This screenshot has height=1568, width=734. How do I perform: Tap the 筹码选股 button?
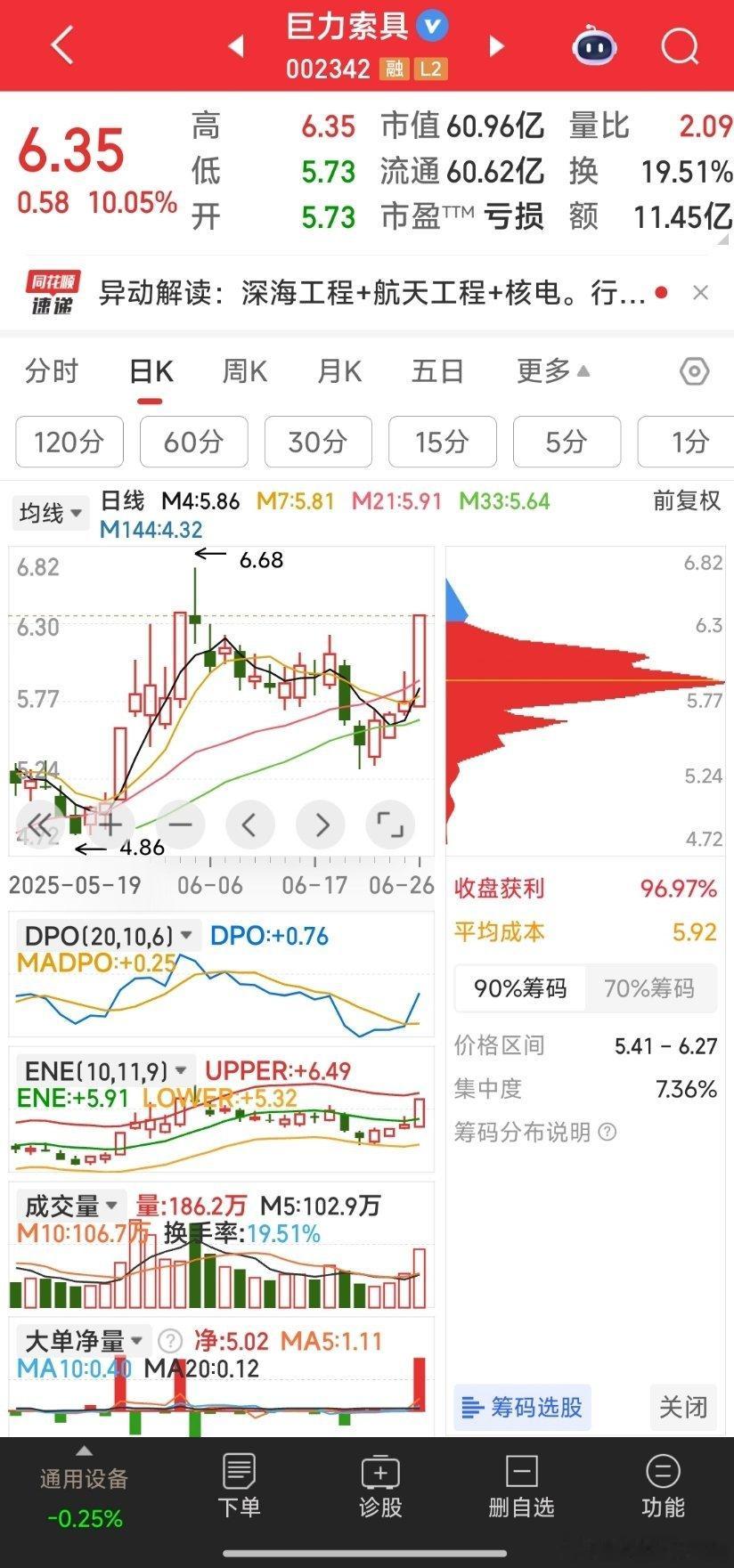522,1407
